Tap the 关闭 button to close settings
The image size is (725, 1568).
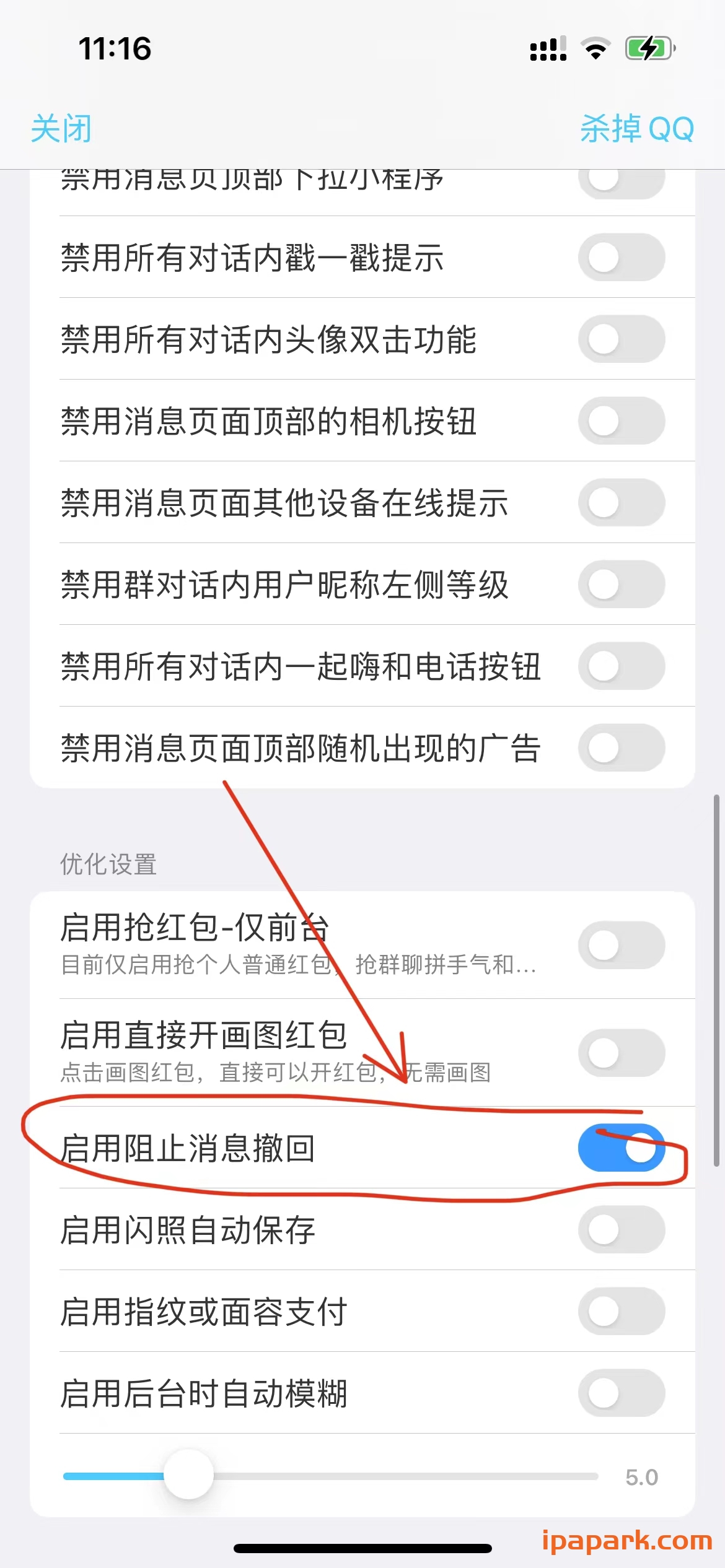(x=61, y=128)
